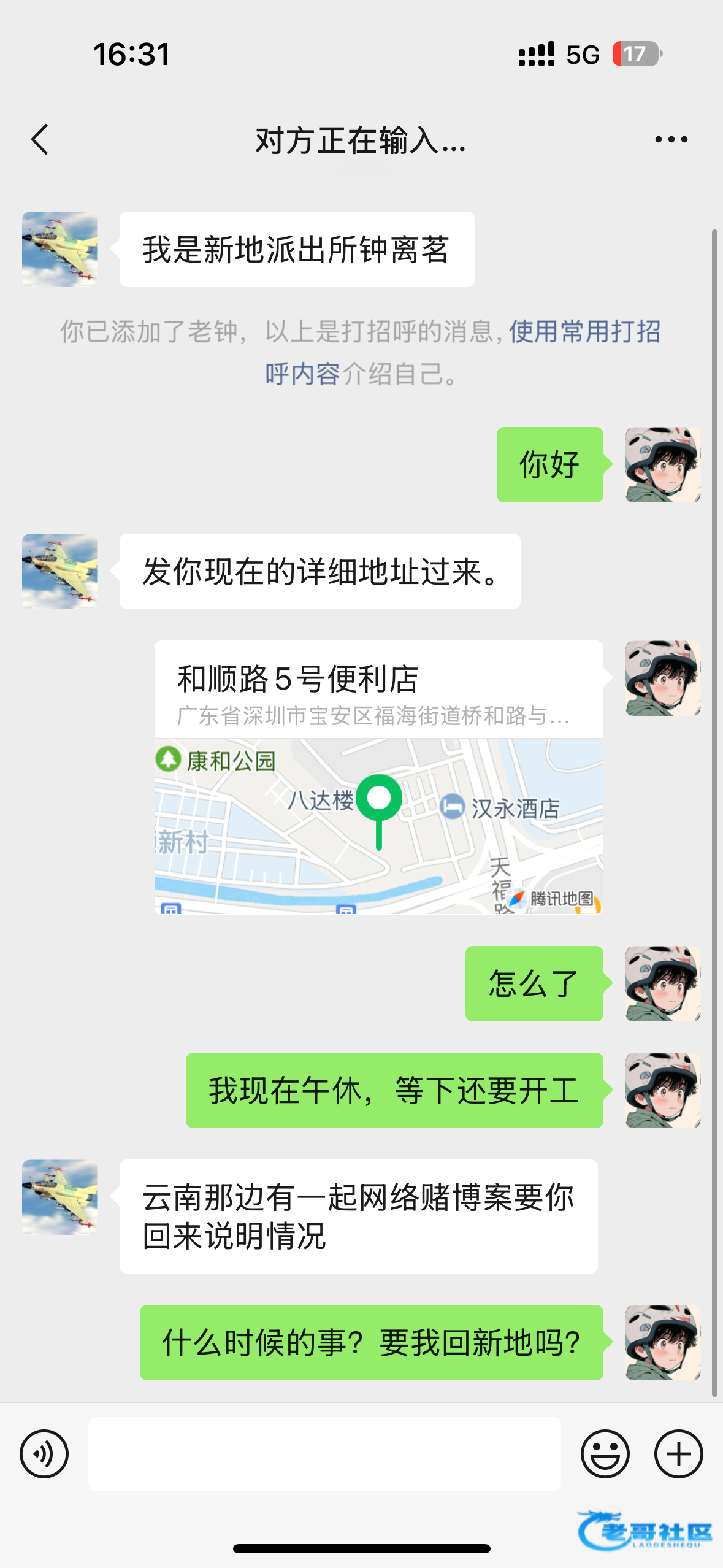723x1568 pixels.
Task: Switch to voice message input
Action: 44,1454
